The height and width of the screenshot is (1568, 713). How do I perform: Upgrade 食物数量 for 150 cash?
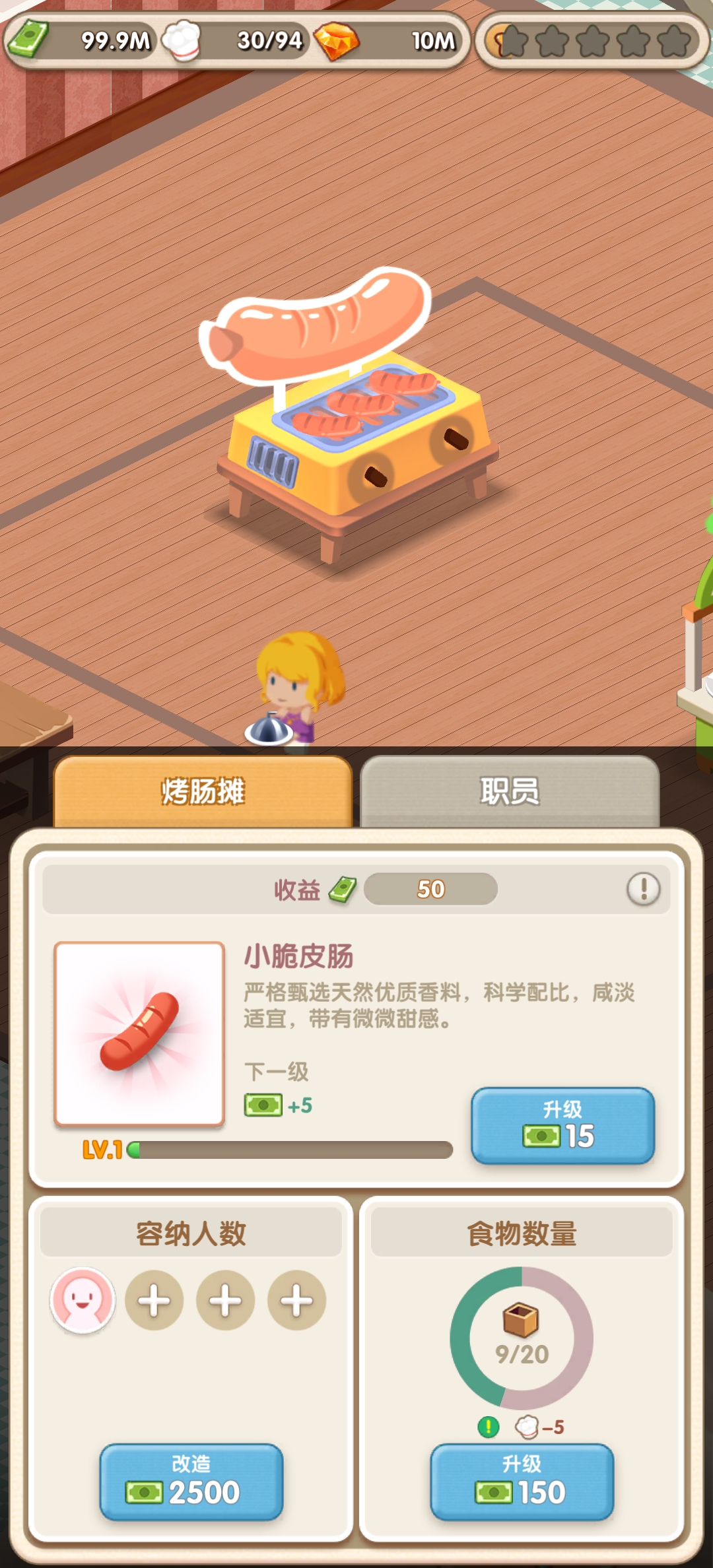522,1482
